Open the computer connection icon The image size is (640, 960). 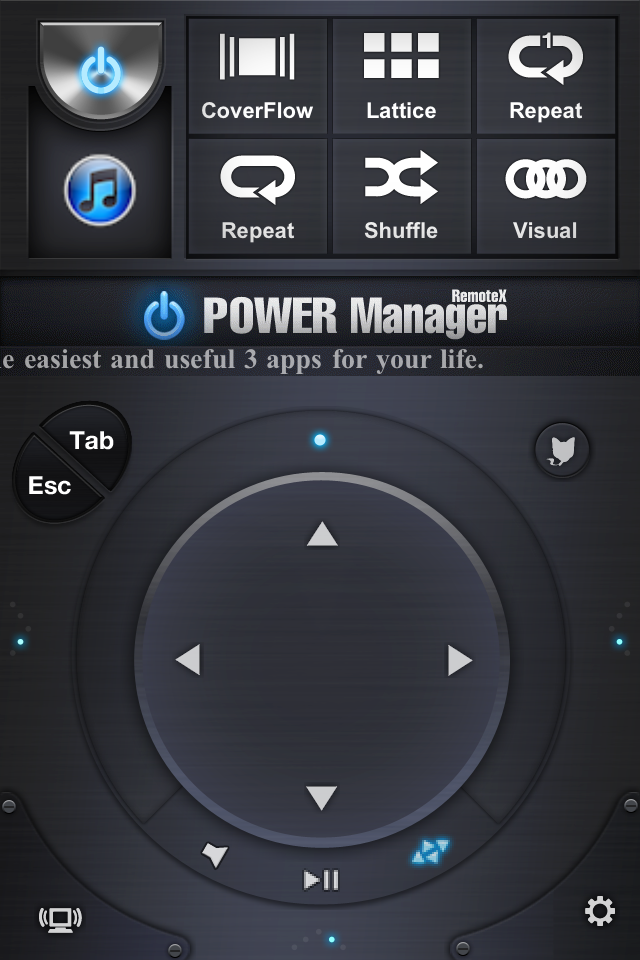[x=60, y=917]
